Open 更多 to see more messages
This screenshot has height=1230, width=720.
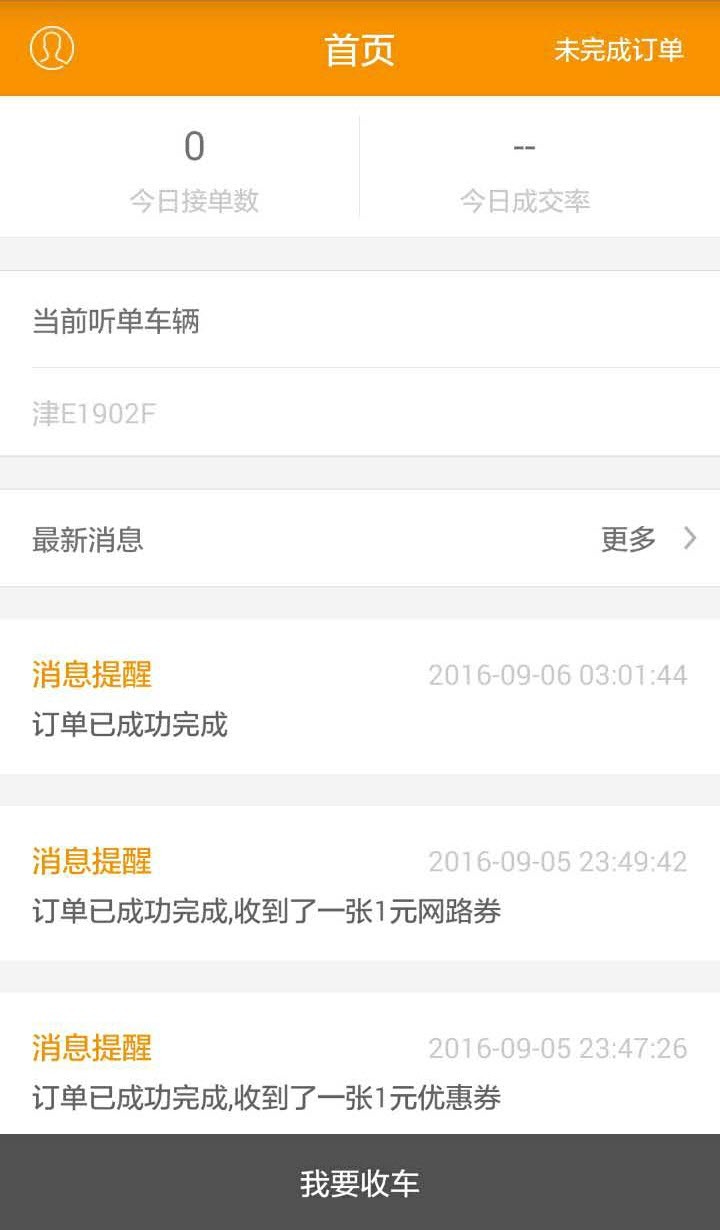click(x=648, y=539)
